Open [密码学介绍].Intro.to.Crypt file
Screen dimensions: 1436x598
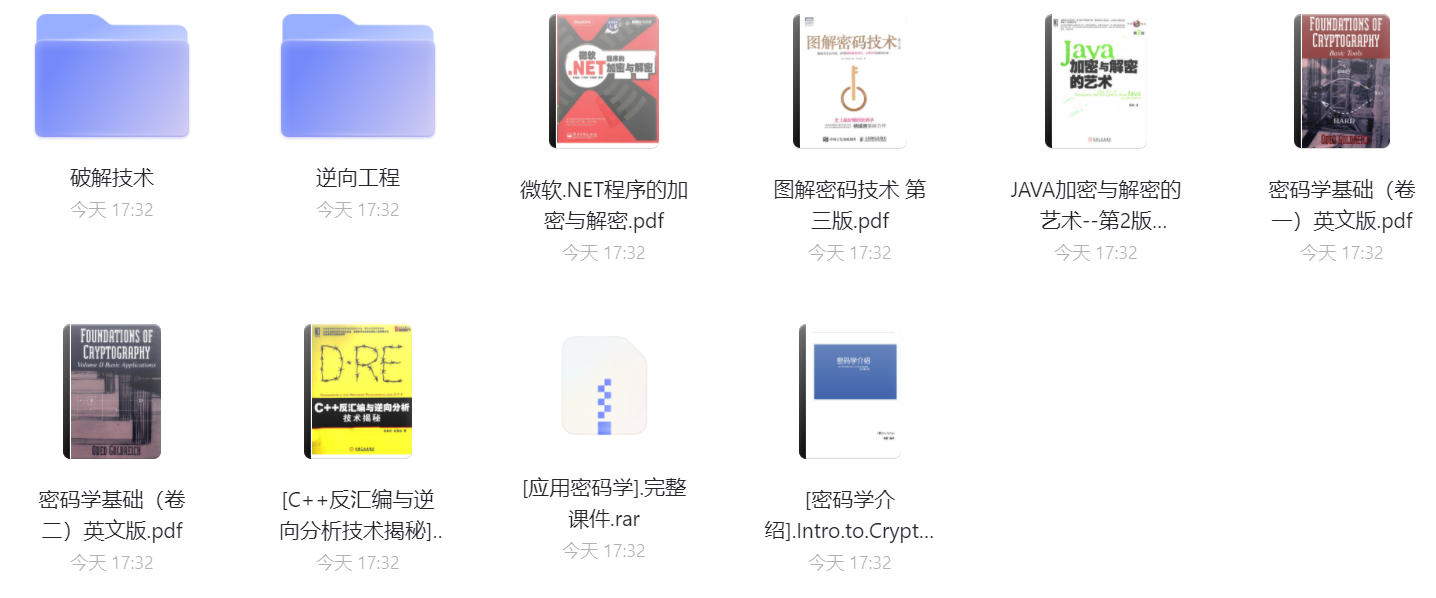coord(850,391)
